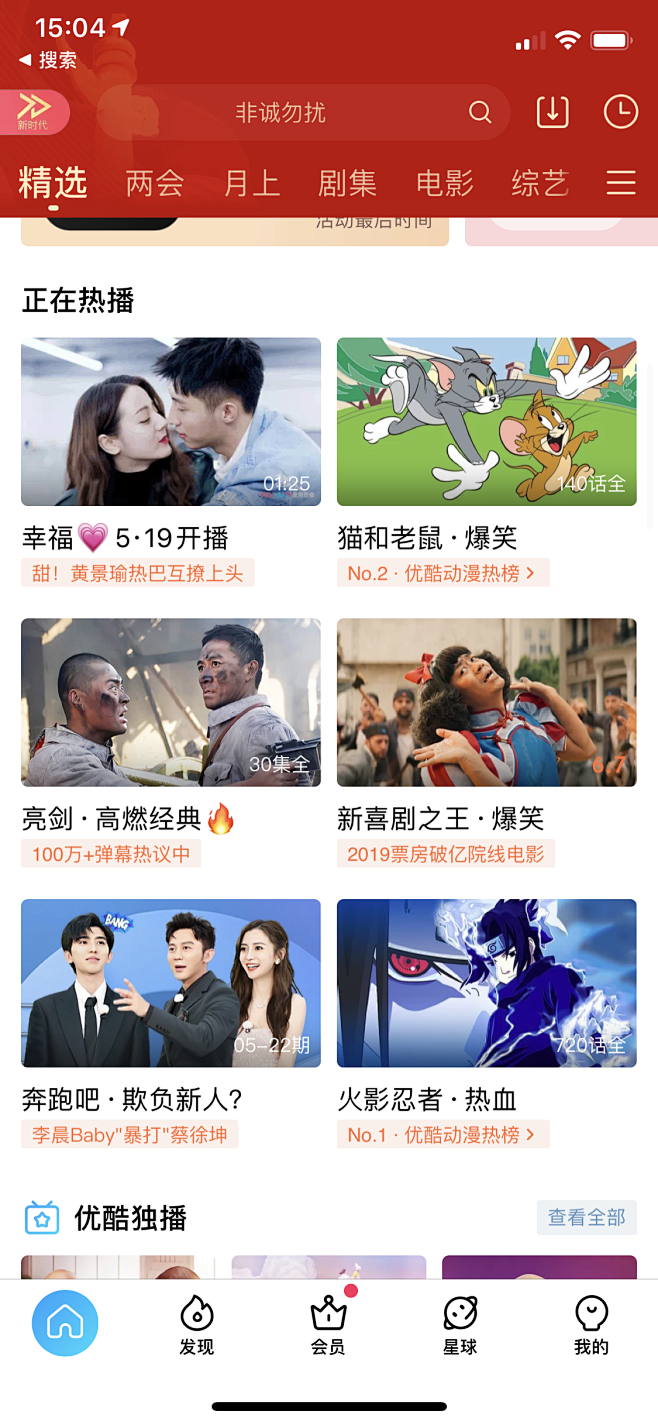Screen dimensions: 658x1425
Task: Switch to the 剧集 tab
Action: point(347,184)
